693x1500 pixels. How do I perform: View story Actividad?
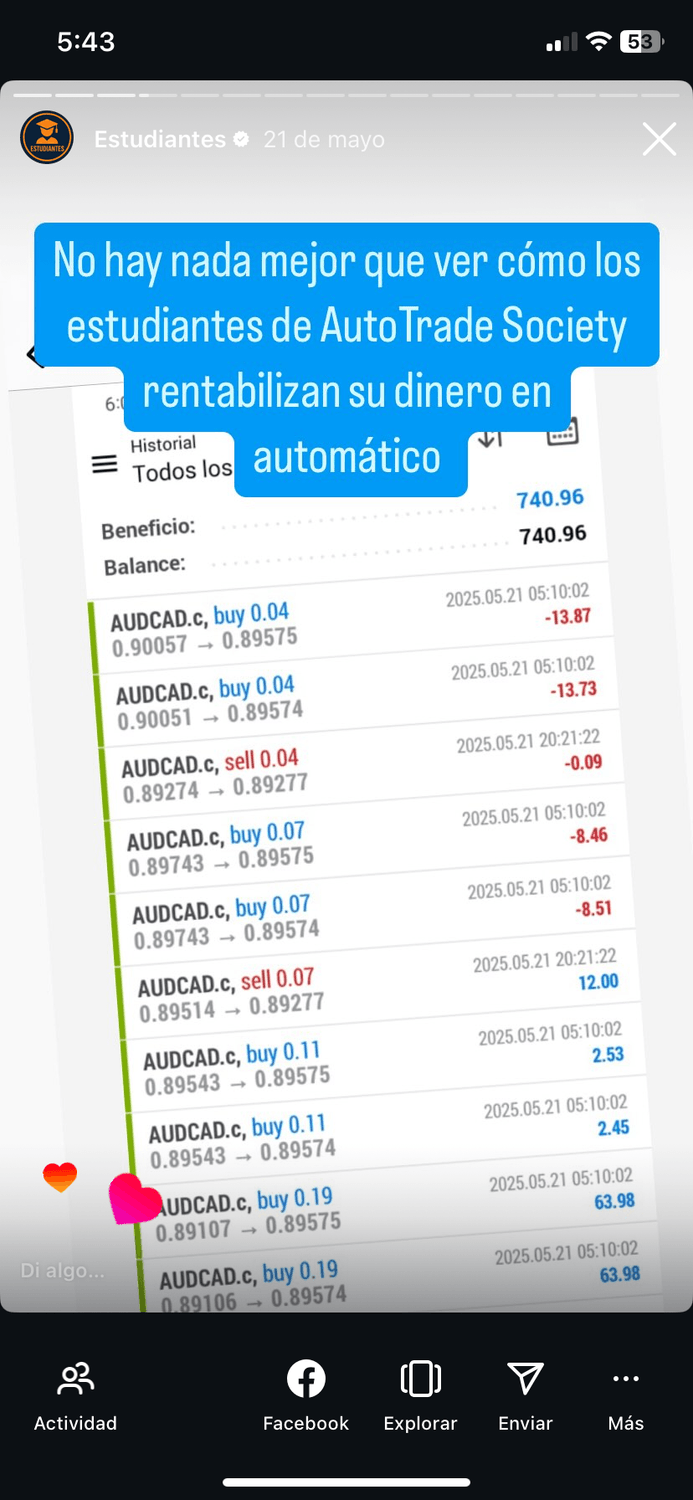pyautogui.click(x=75, y=1395)
